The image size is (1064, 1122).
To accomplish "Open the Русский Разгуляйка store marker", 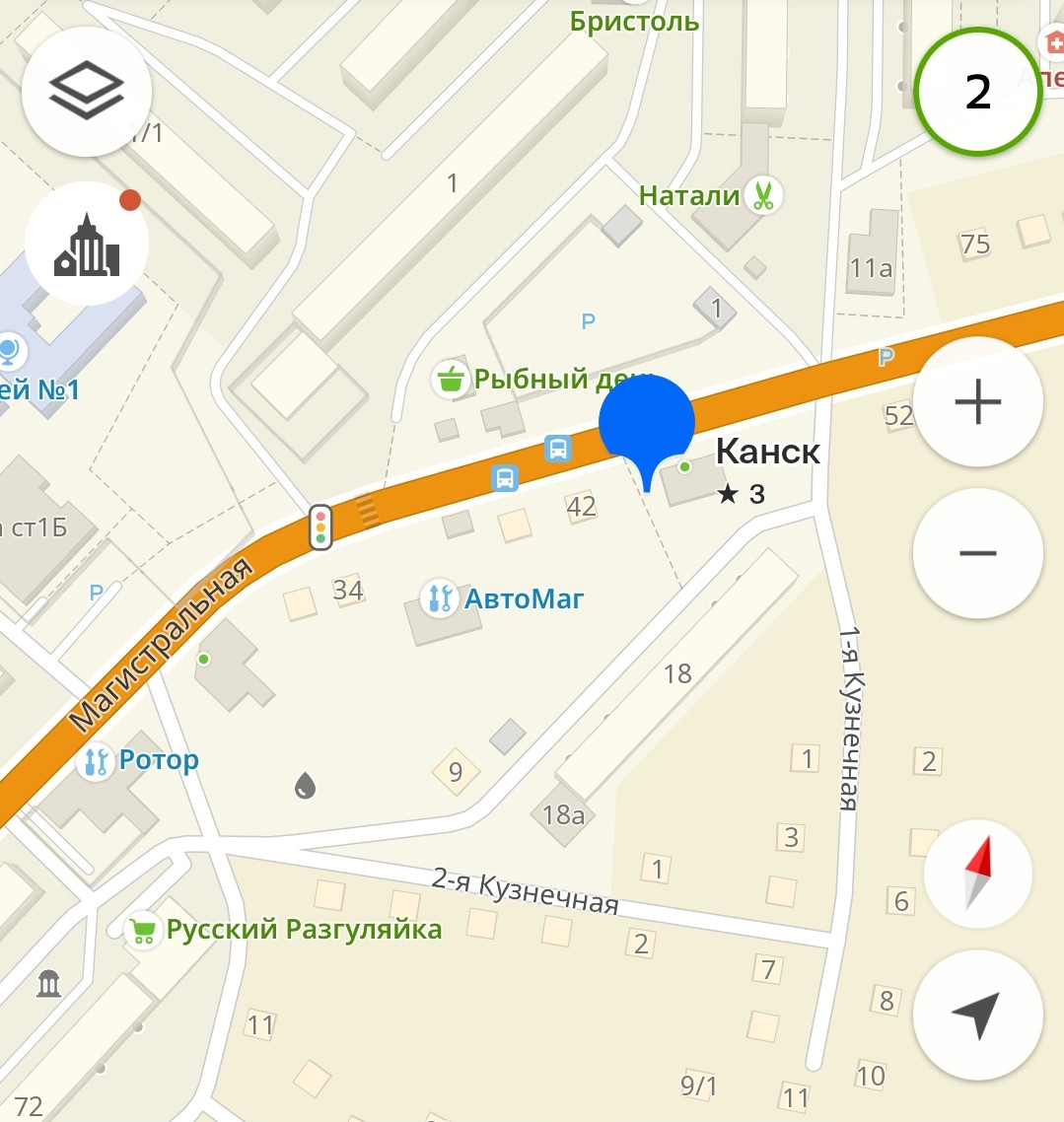I will coord(144,930).
